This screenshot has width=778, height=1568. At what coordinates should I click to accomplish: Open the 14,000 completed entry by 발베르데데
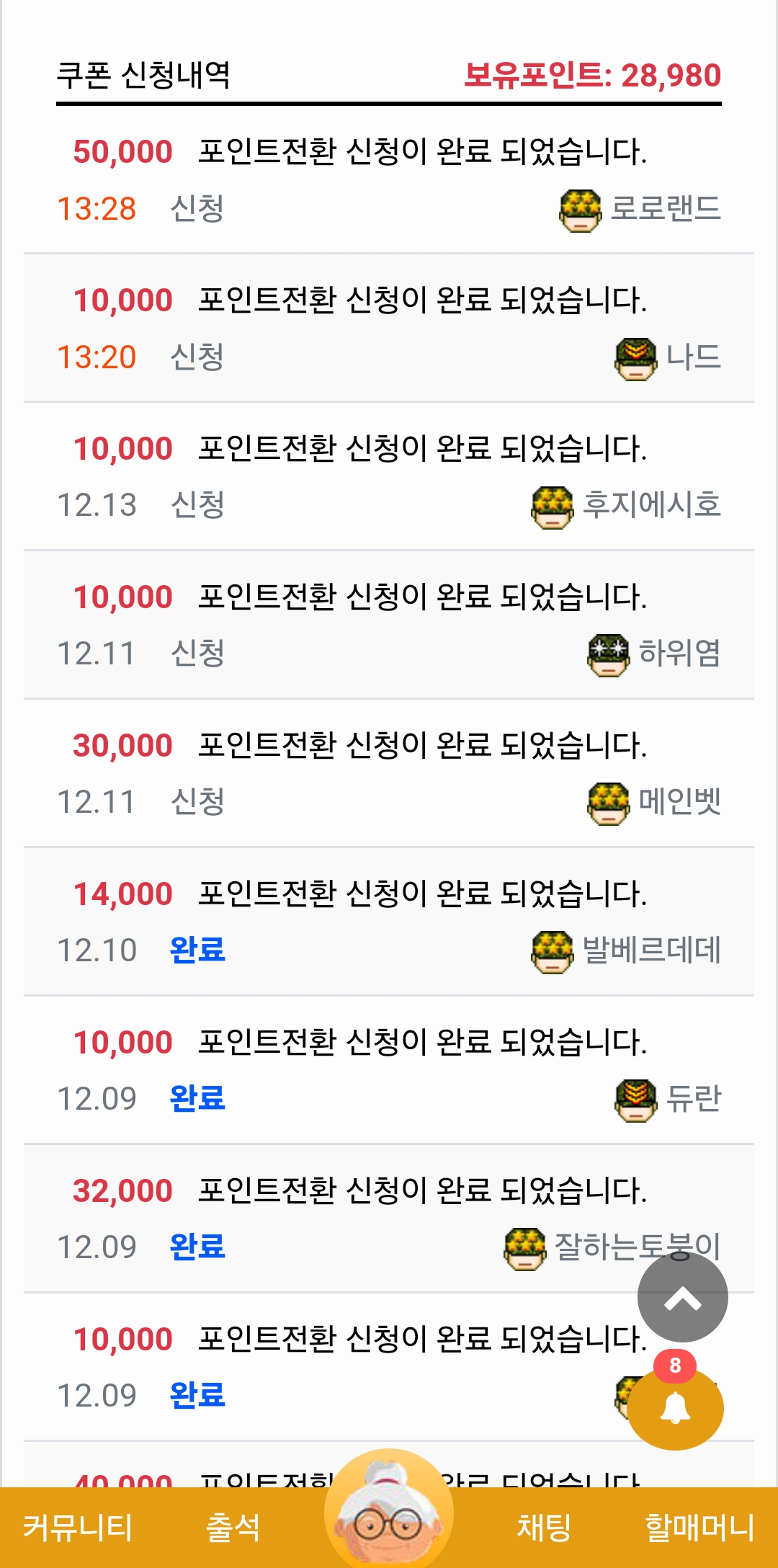click(421, 894)
